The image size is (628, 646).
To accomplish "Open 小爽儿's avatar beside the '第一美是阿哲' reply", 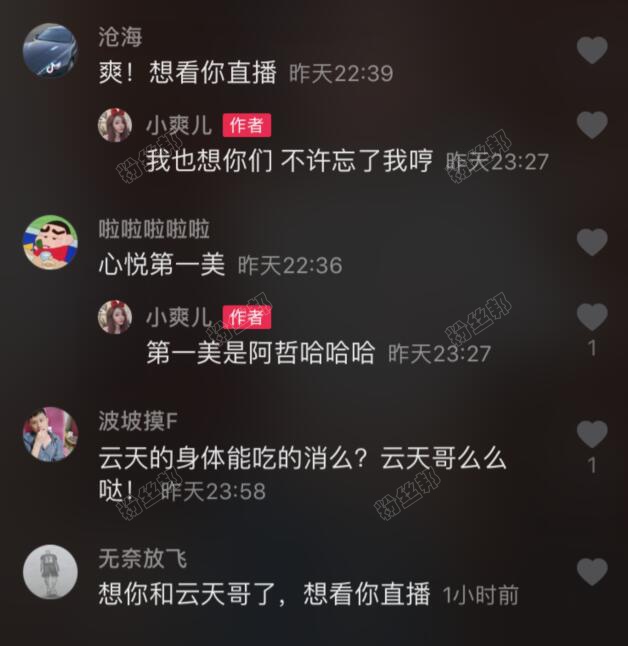I will click(x=115, y=317).
